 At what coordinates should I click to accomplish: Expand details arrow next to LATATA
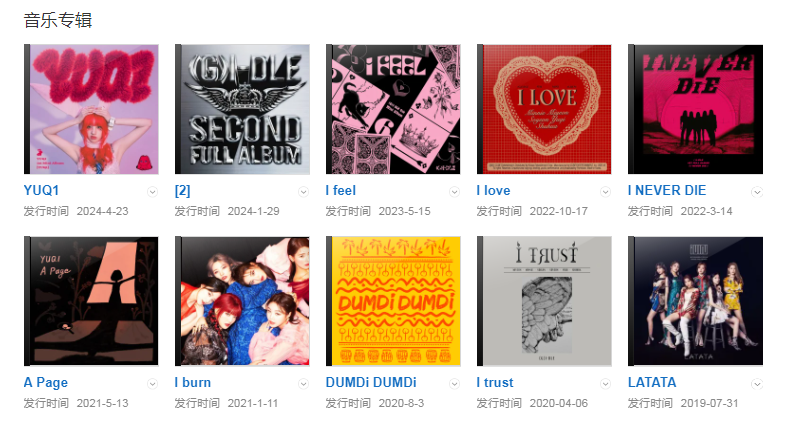(x=756, y=383)
